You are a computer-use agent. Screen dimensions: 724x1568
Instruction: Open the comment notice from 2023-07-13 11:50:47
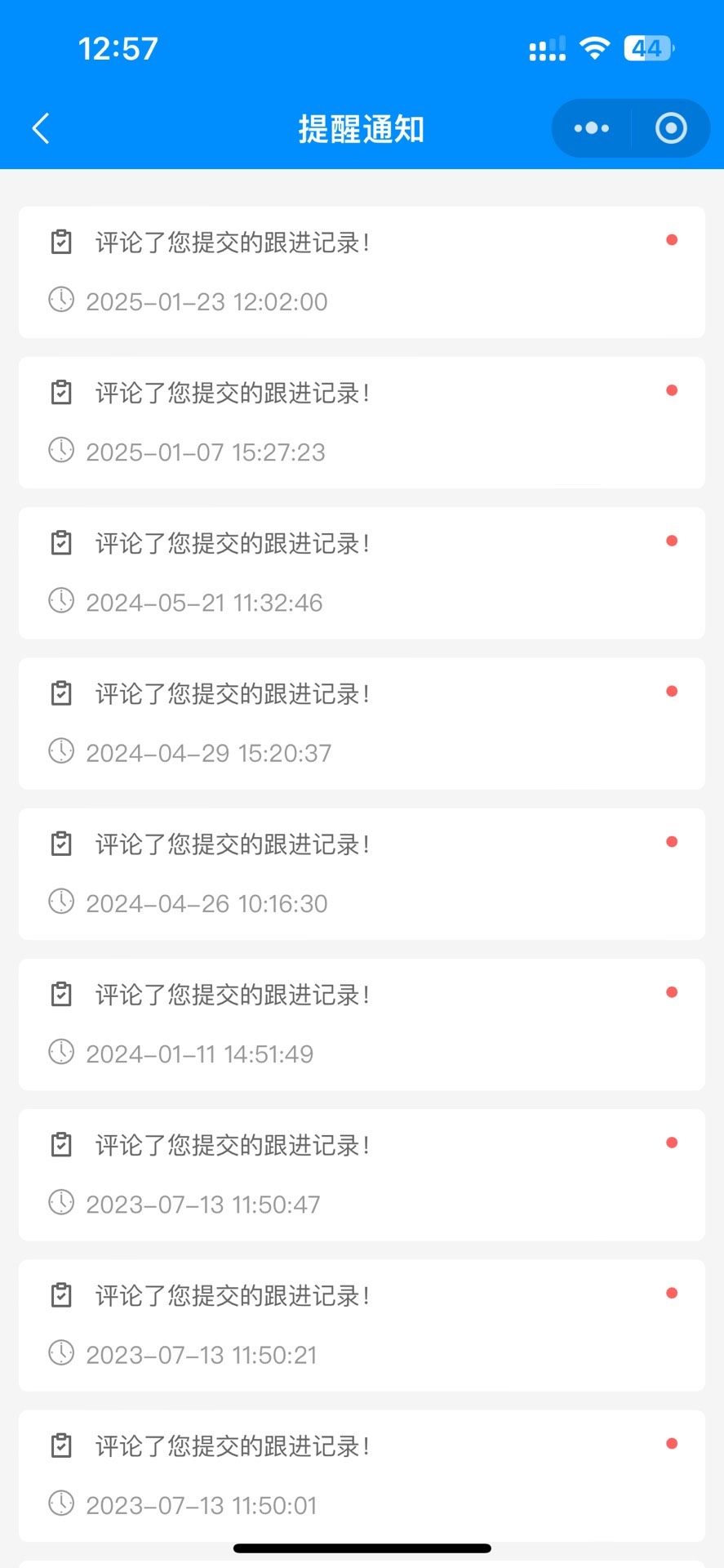(362, 1174)
